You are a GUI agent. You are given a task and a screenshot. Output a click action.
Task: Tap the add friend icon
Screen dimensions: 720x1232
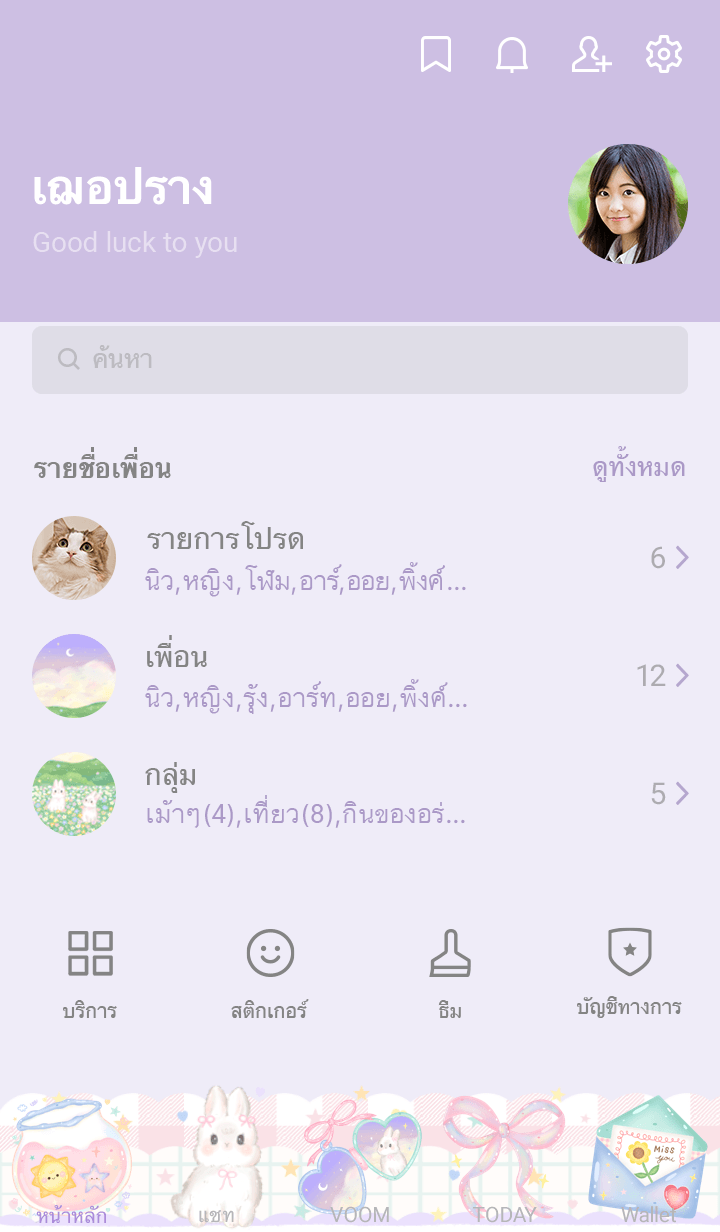(x=590, y=55)
